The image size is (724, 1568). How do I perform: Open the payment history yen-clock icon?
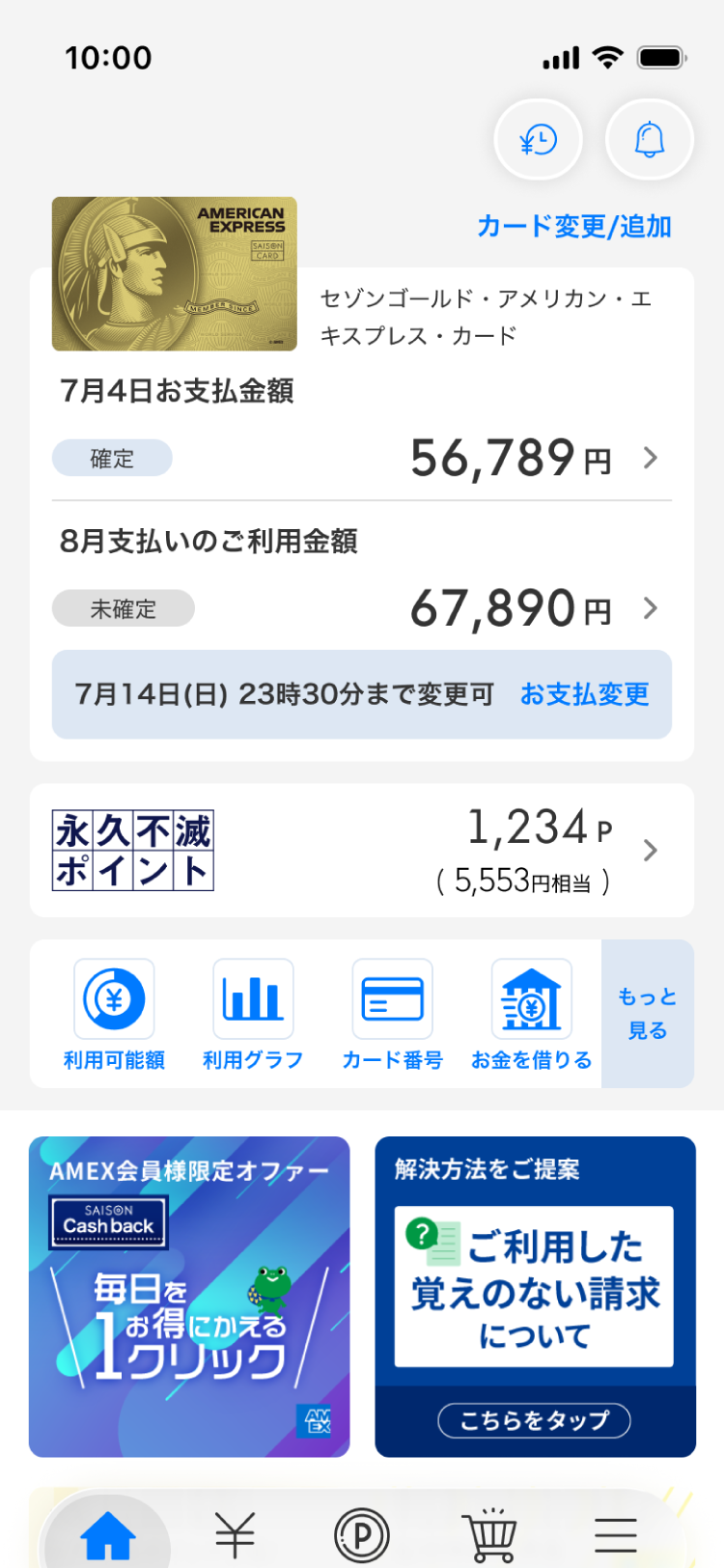(x=538, y=140)
